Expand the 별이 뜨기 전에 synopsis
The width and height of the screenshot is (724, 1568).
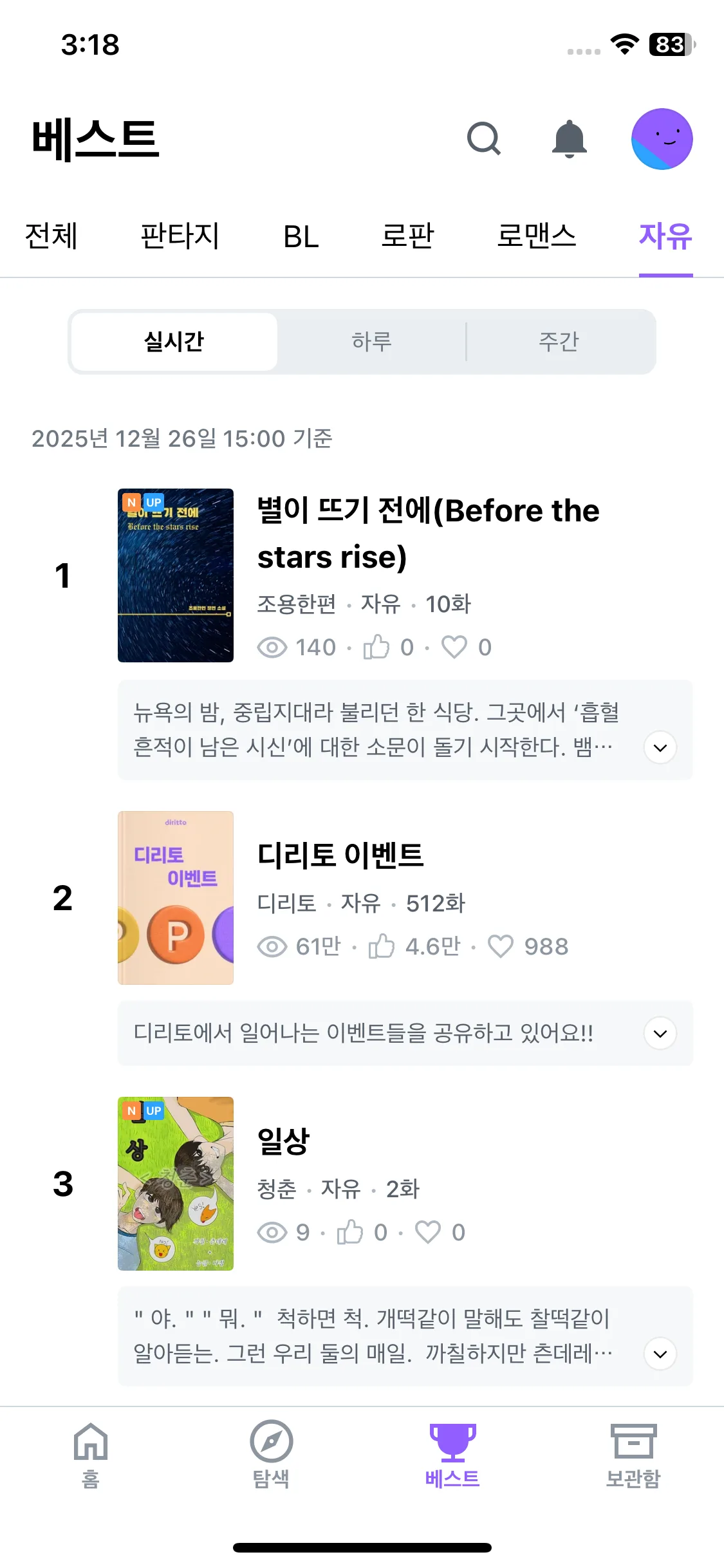point(660,748)
